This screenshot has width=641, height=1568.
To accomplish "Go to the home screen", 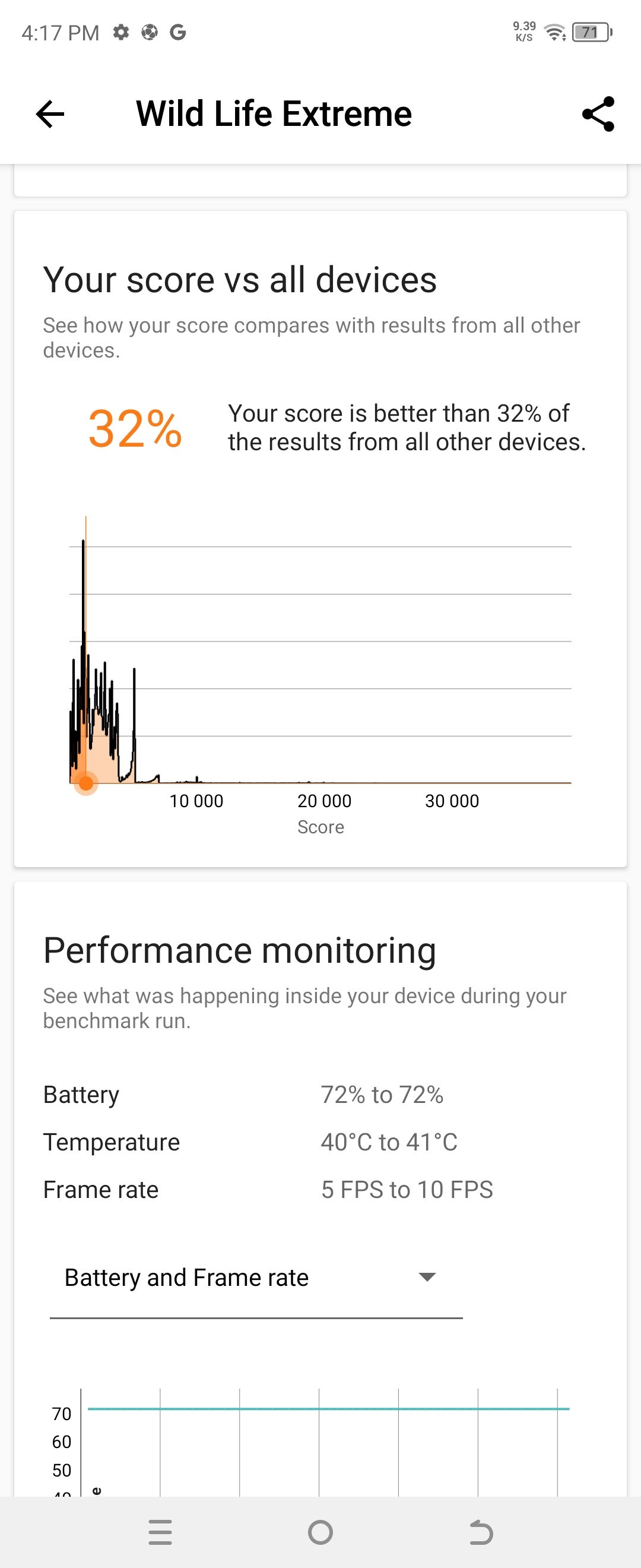I will [320, 1532].
